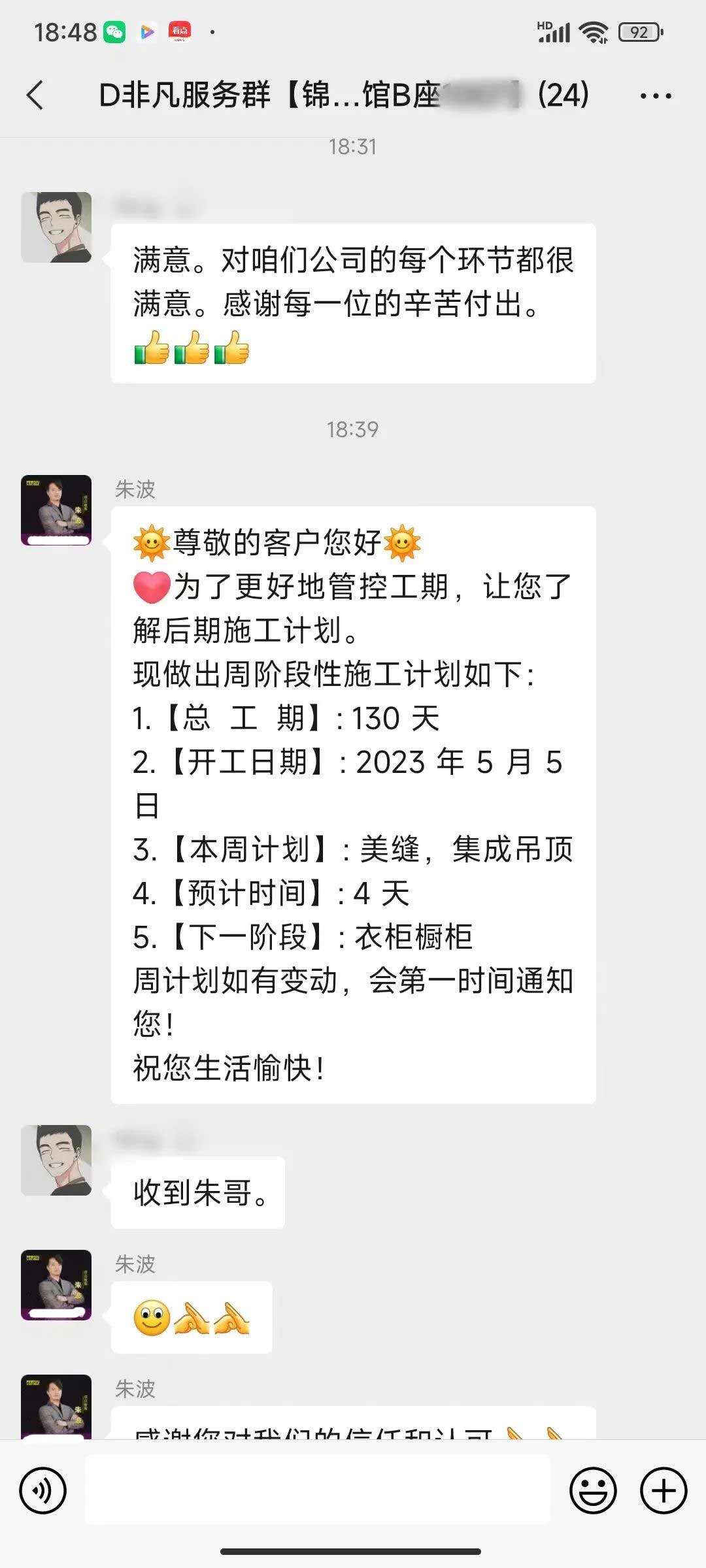The width and height of the screenshot is (706, 1568).
Task: Open the plus attachments menu
Action: point(664,1490)
